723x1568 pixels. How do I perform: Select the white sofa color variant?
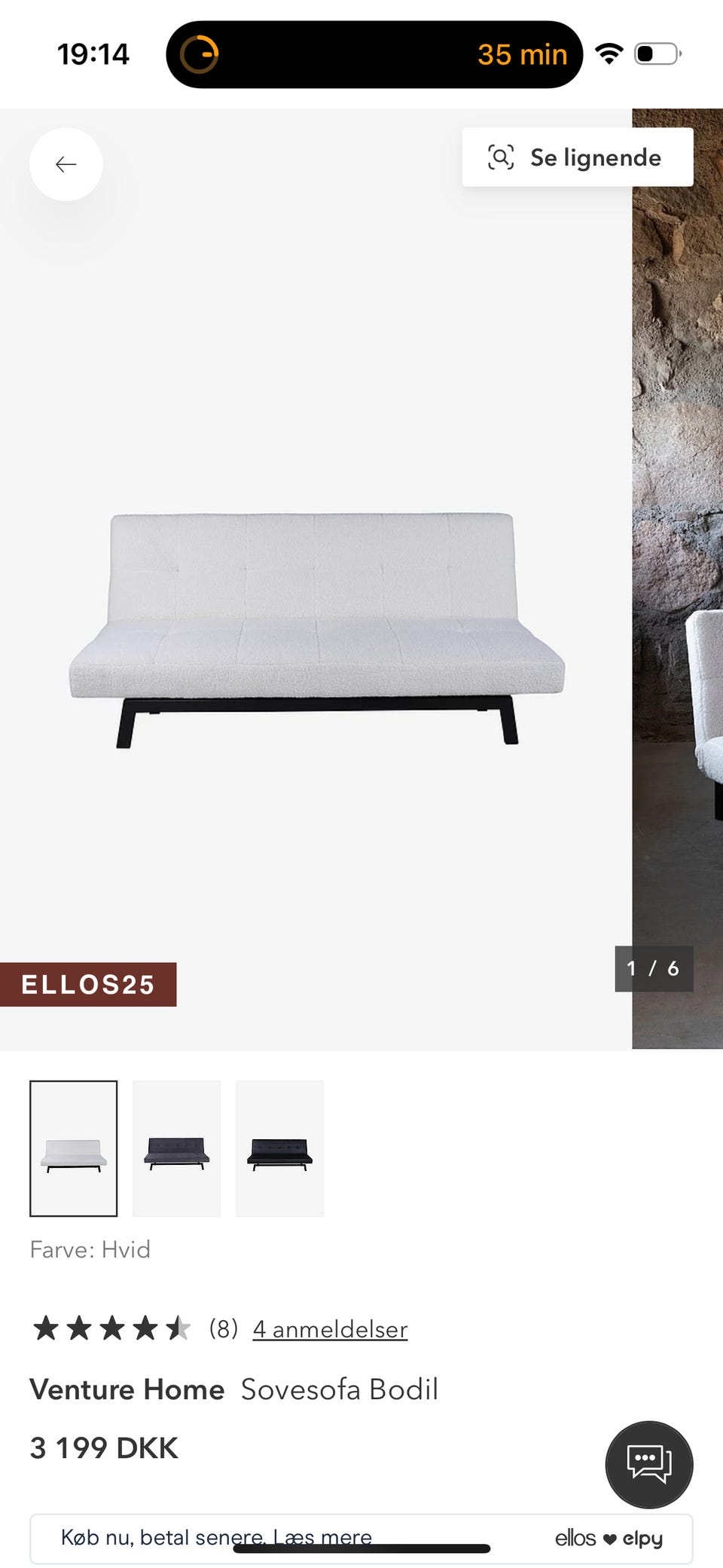74,1148
